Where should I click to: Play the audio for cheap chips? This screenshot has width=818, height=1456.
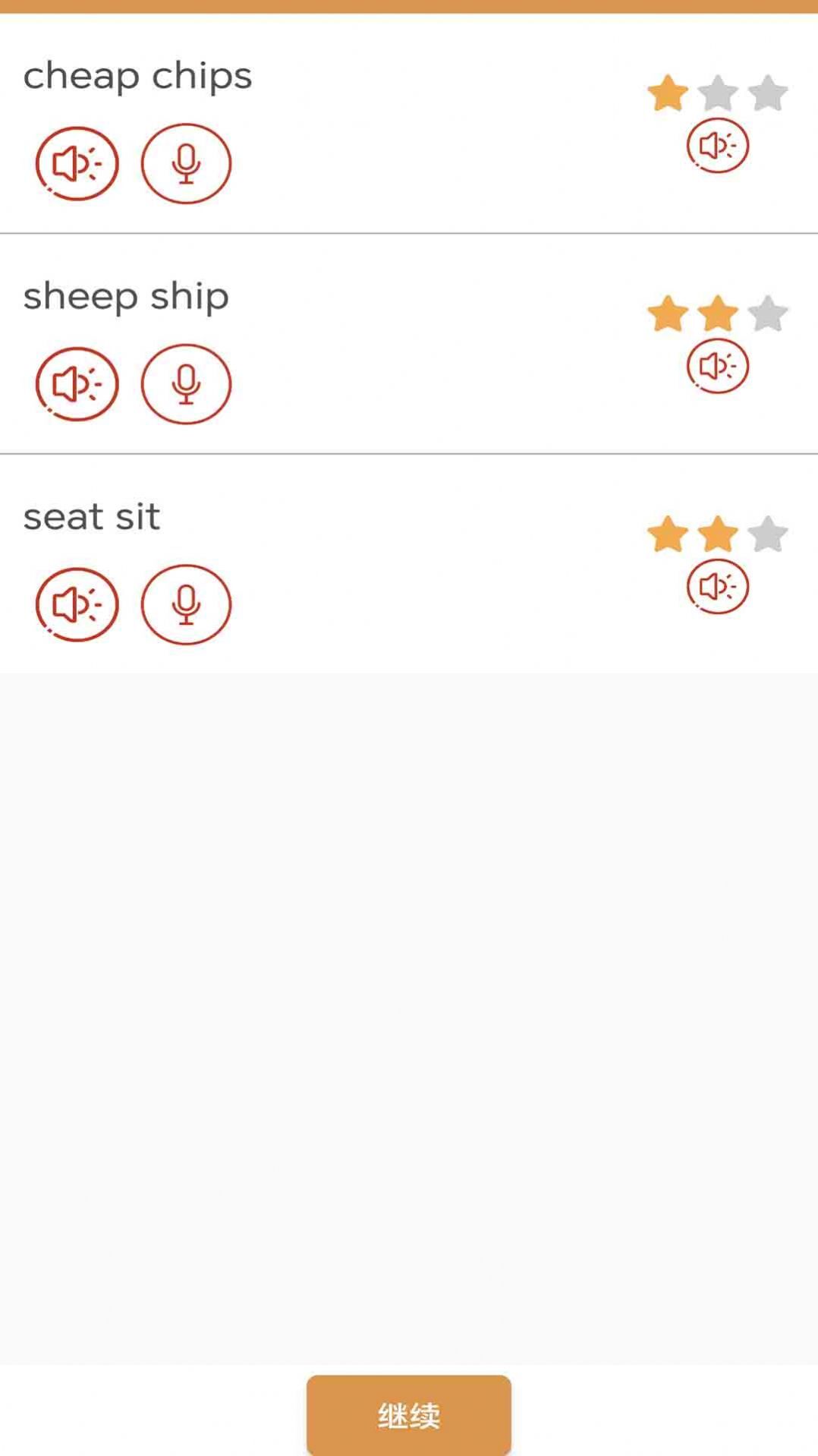point(76,164)
